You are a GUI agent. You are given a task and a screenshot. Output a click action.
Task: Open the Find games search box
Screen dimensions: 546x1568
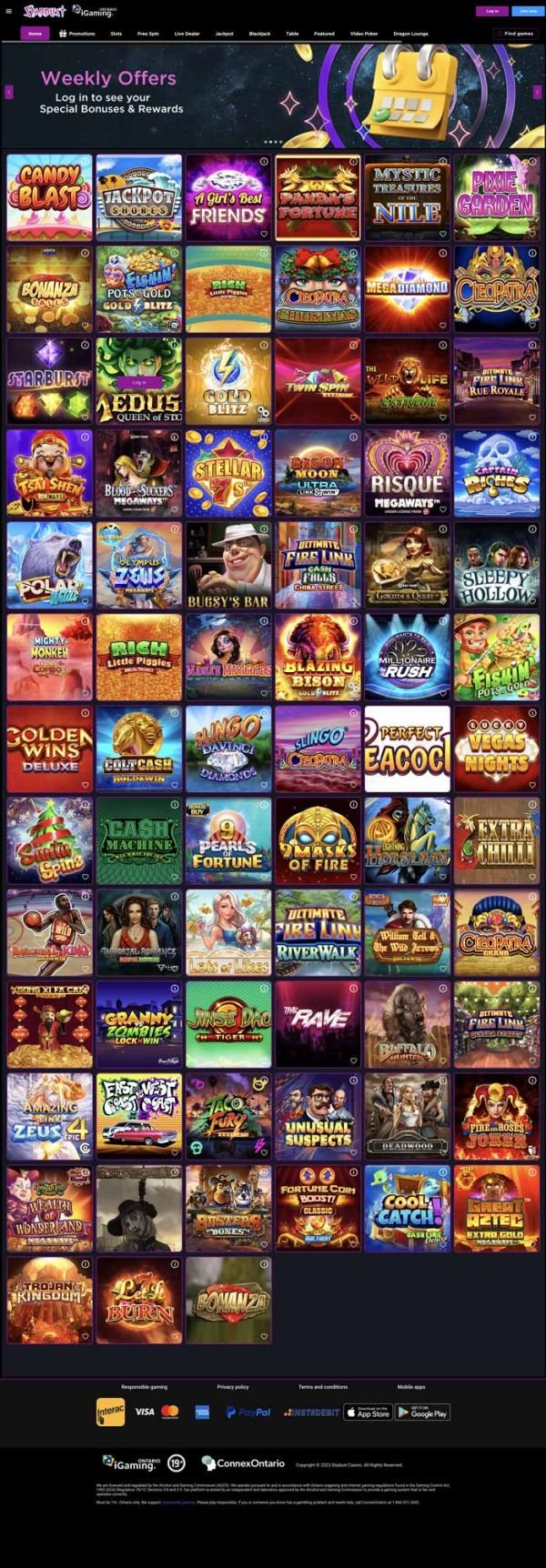point(516,34)
